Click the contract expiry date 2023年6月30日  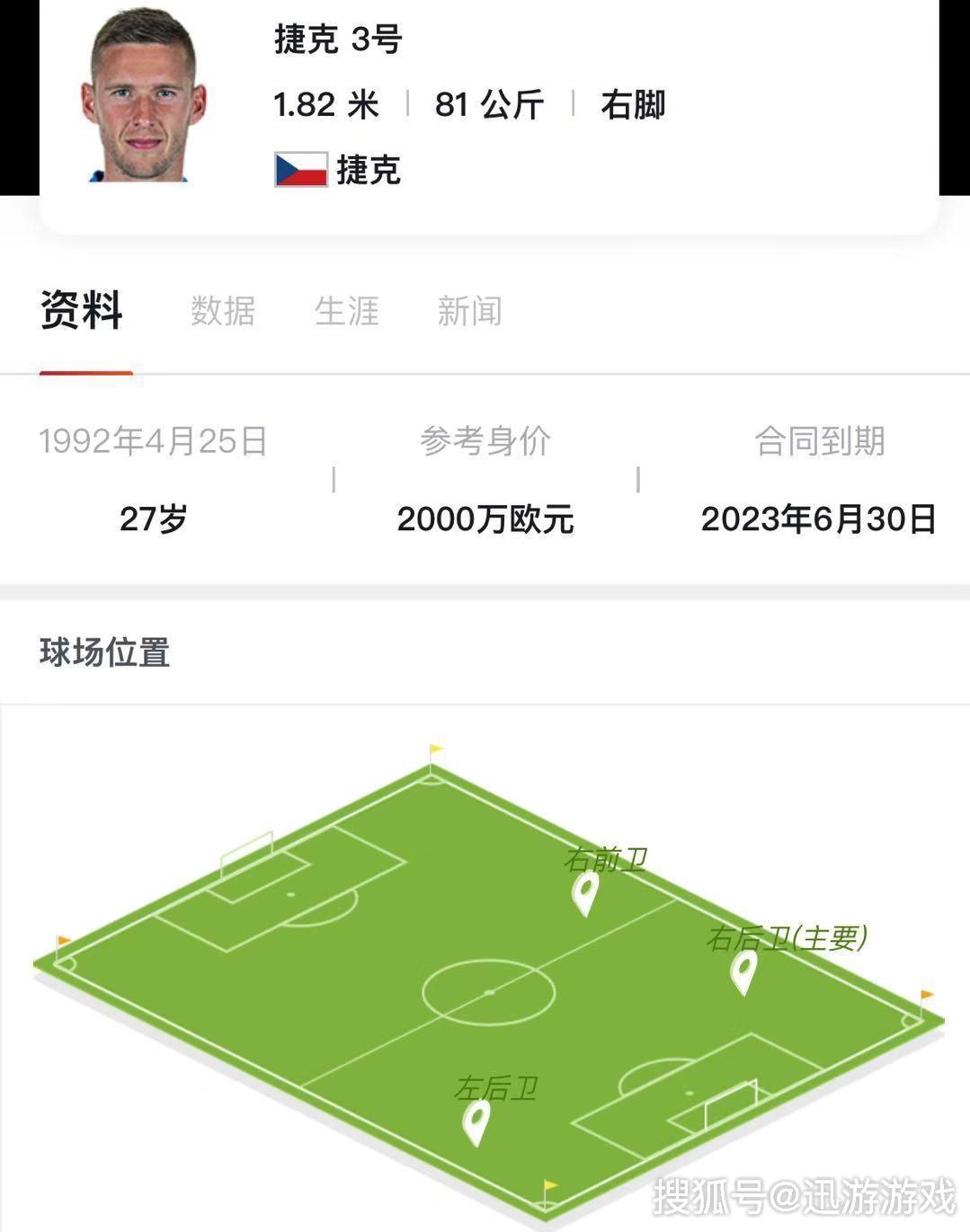click(x=821, y=519)
